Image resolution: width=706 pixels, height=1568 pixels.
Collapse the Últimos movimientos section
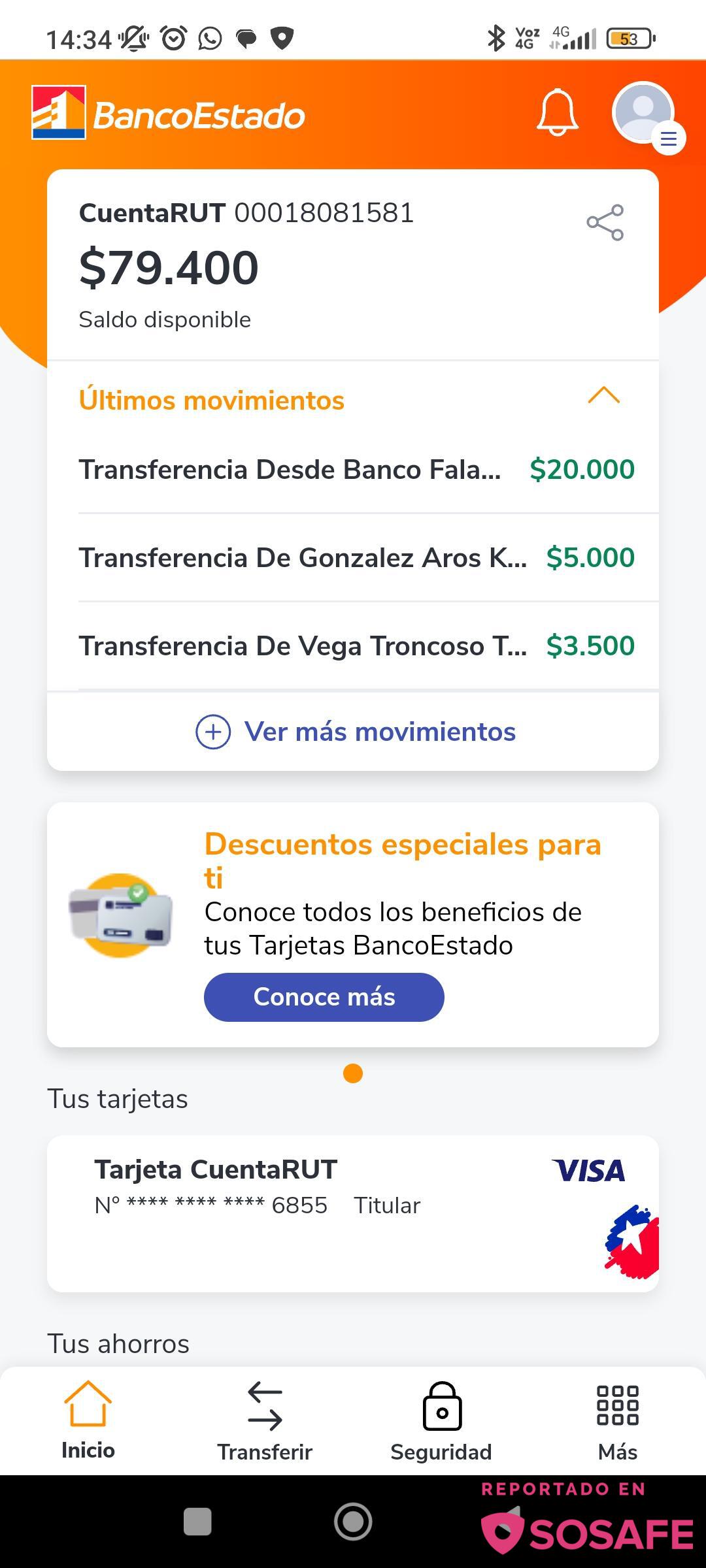point(603,396)
